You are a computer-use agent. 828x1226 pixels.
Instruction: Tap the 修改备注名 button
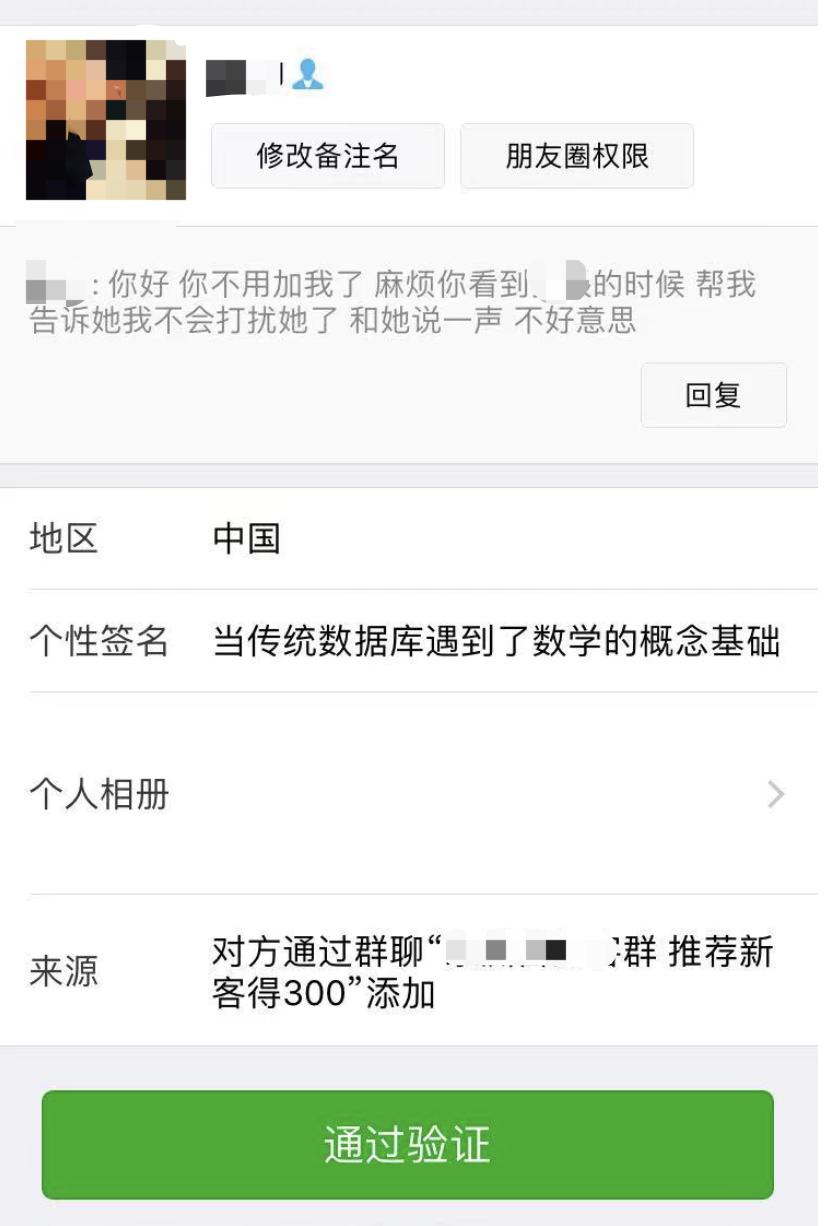pos(328,156)
